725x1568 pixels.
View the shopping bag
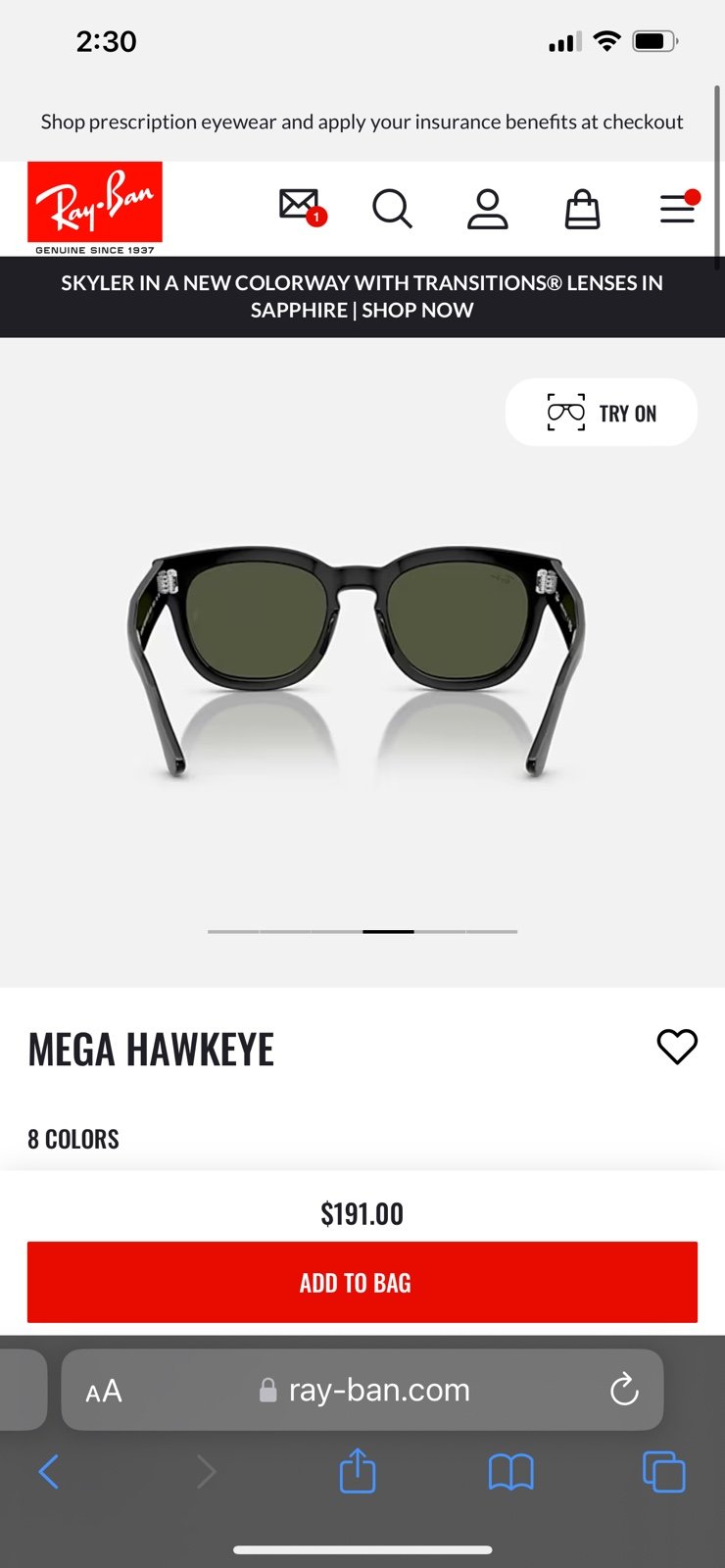(x=582, y=209)
